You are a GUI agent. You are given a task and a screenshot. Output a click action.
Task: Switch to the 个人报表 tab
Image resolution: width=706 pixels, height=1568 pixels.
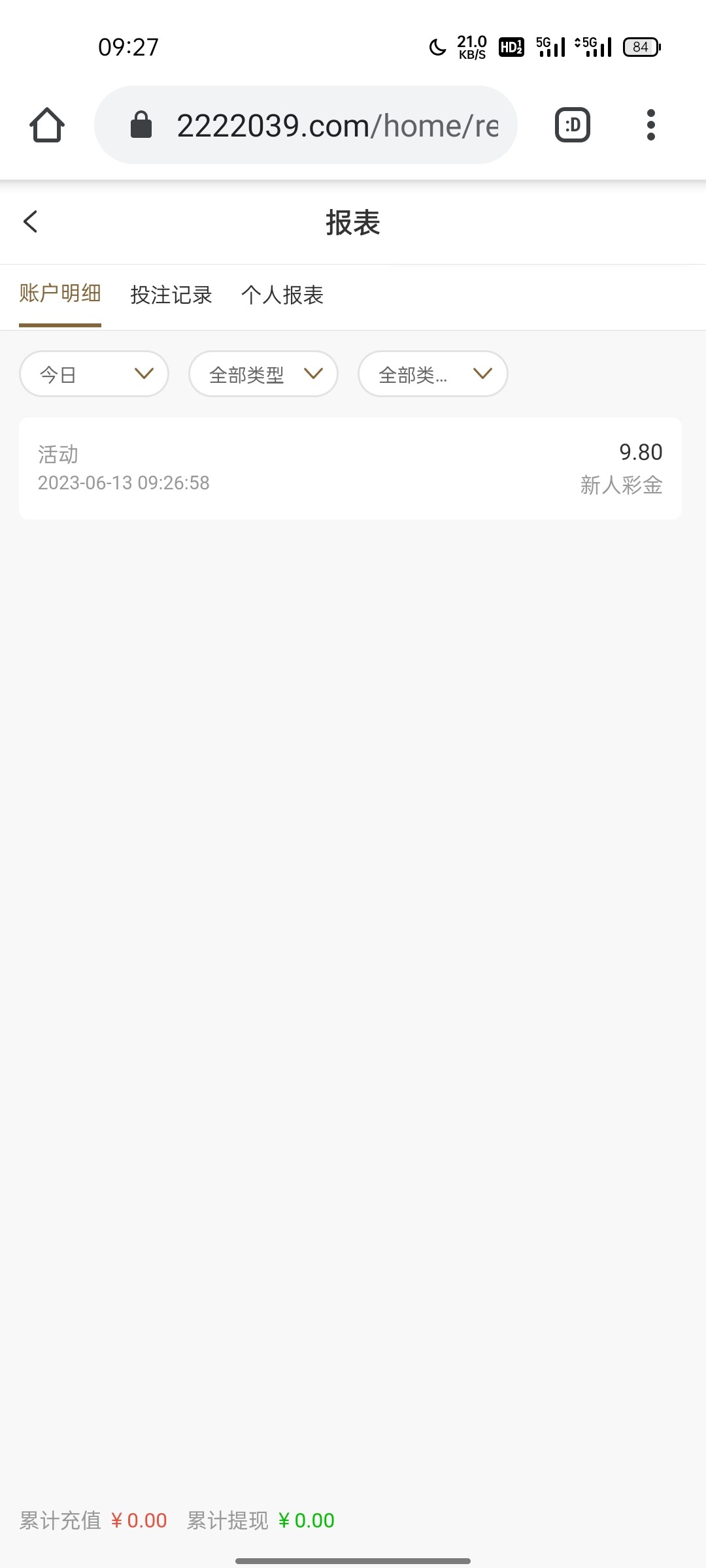point(282,295)
